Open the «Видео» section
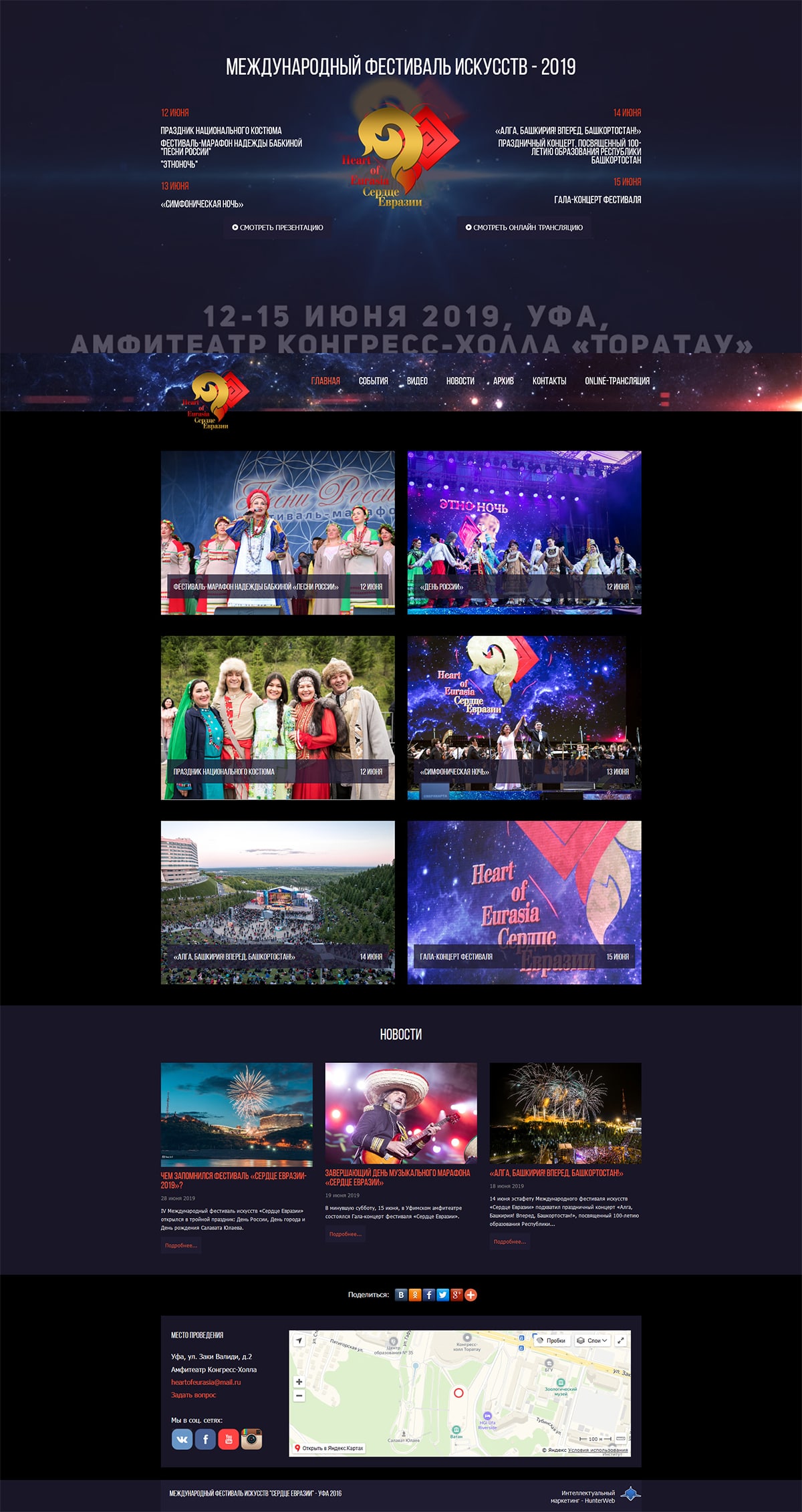802x1512 pixels. tap(417, 381)
